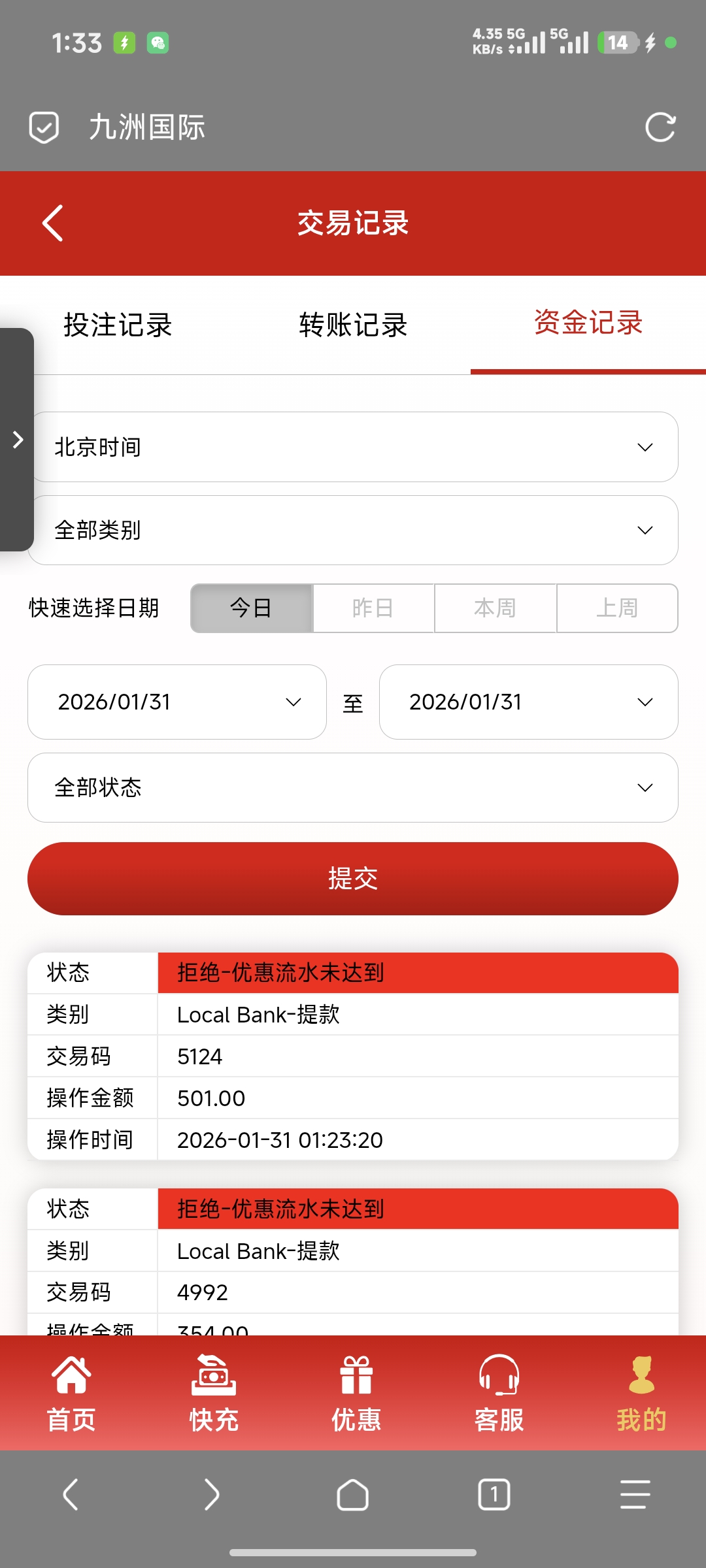Open the start date picker
706x1568 pixels.
tap(176, 702)
